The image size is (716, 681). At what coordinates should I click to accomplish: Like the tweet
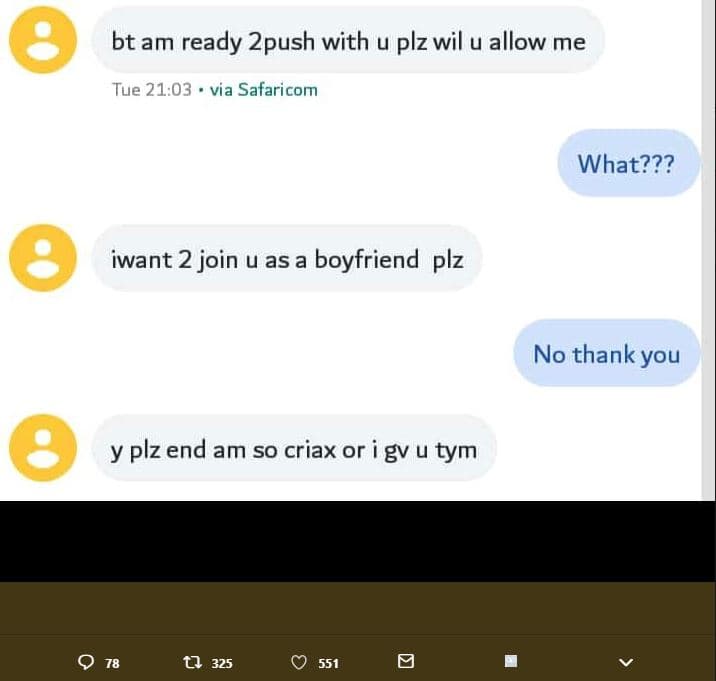298,662
